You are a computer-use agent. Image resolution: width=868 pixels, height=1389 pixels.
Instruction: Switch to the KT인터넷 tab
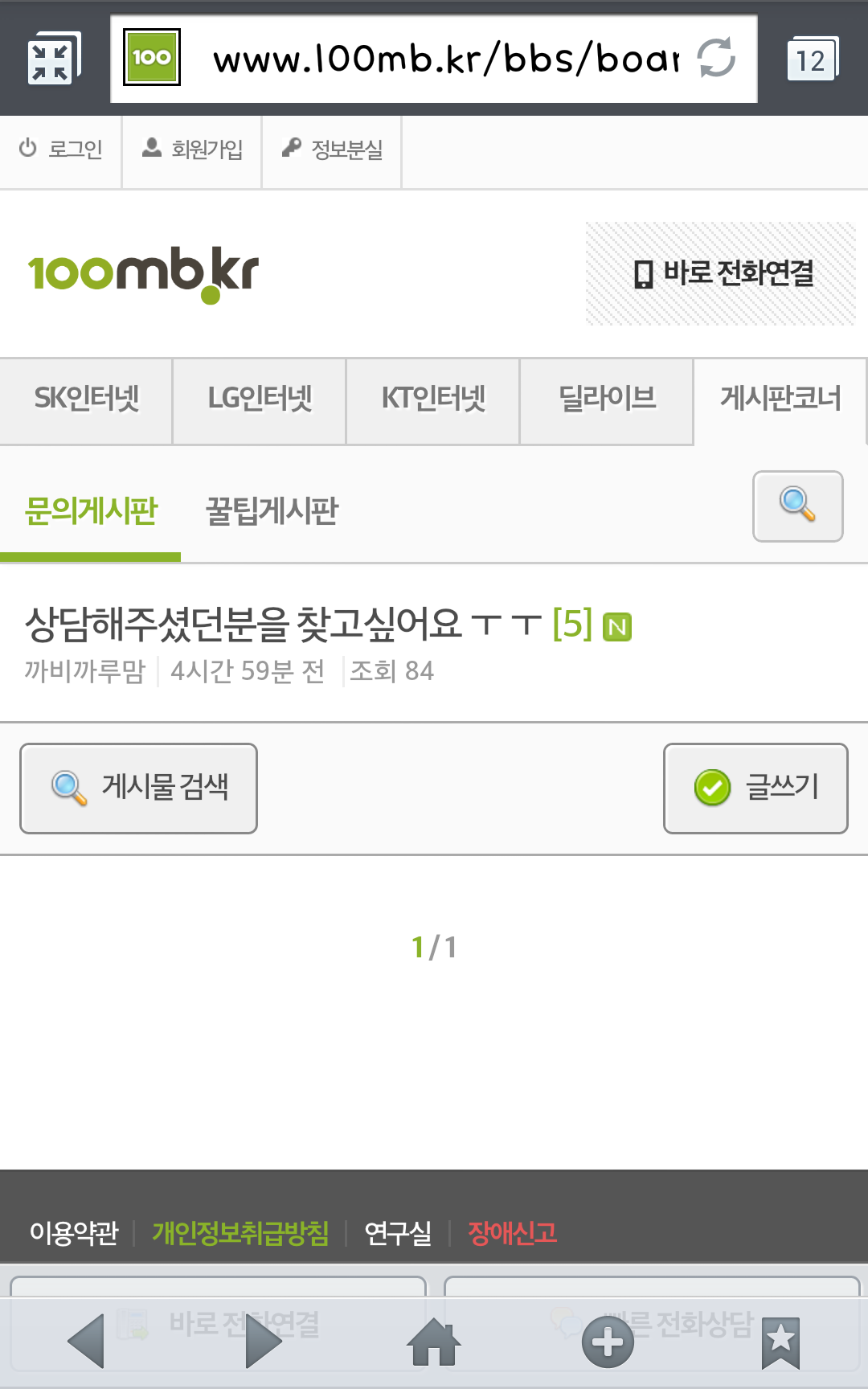pos(433,399)
